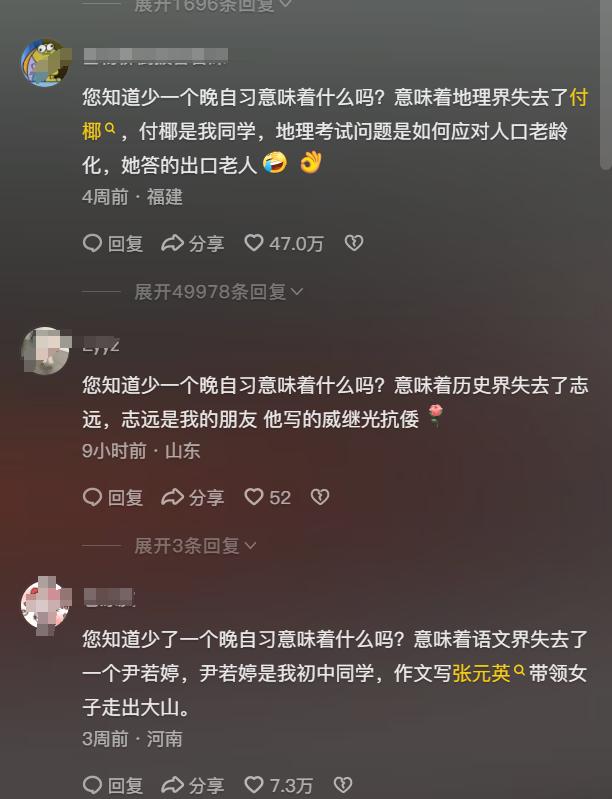
Task: Reply to the Henan comment about 尹若婷
Action: [x=113, y=786]
